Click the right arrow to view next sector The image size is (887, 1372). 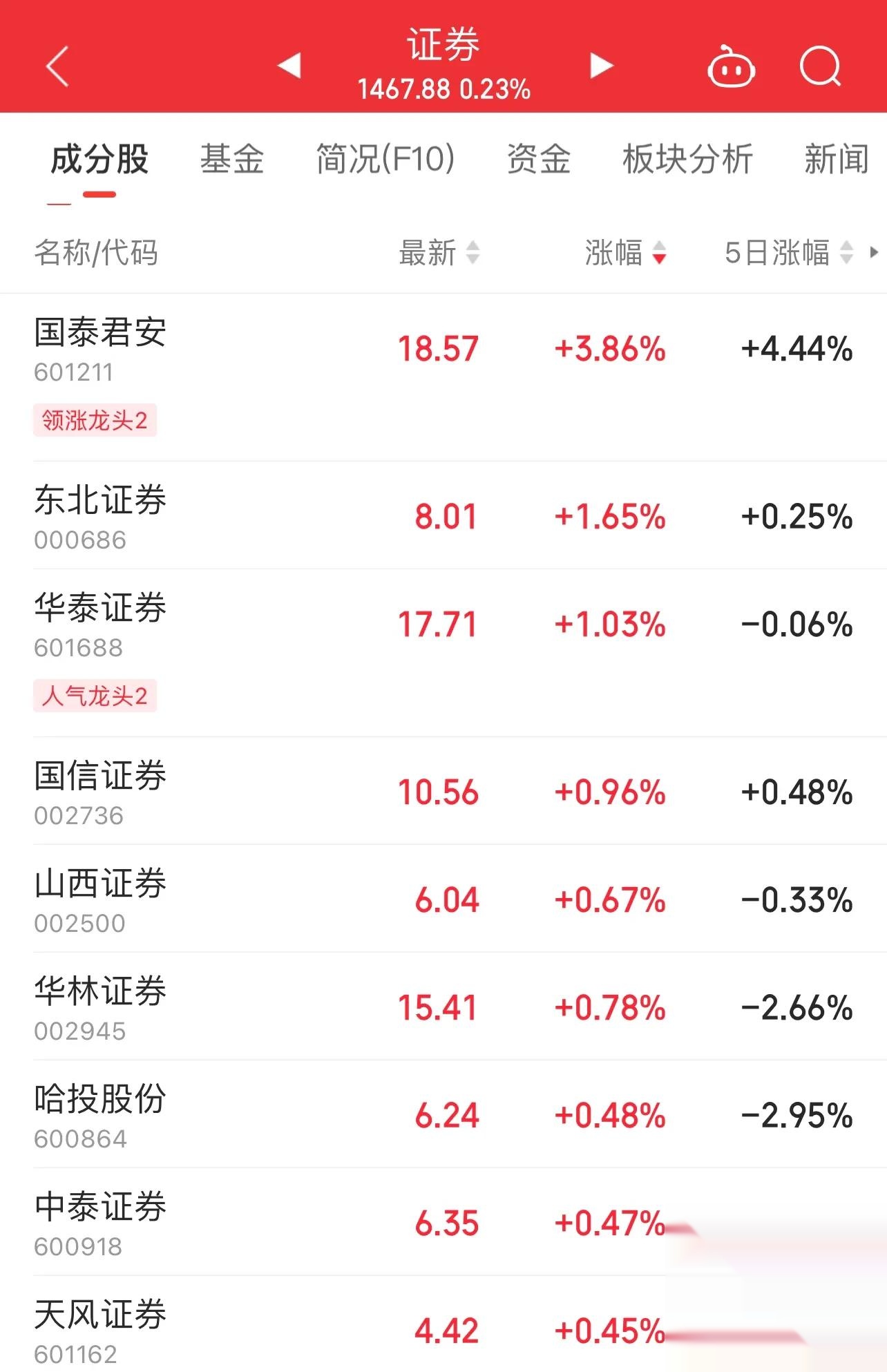click(601, 64)
